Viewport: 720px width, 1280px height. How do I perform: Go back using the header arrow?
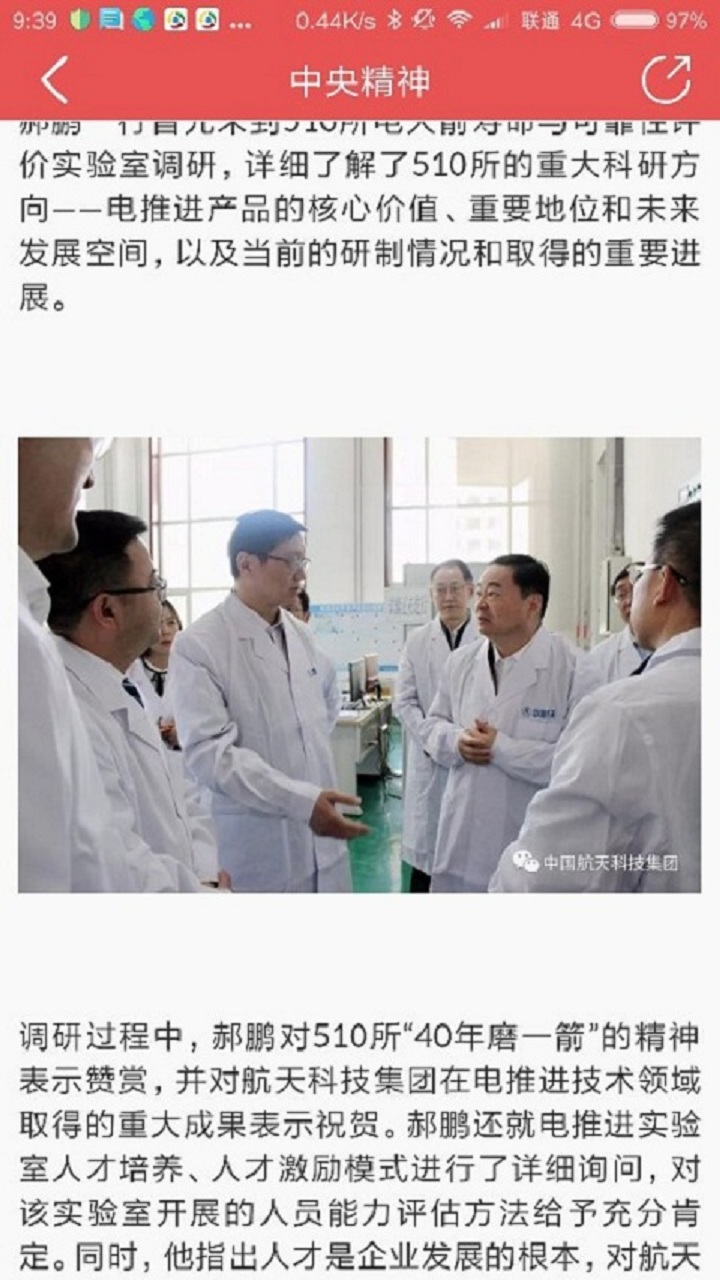(x=55, y=80)
